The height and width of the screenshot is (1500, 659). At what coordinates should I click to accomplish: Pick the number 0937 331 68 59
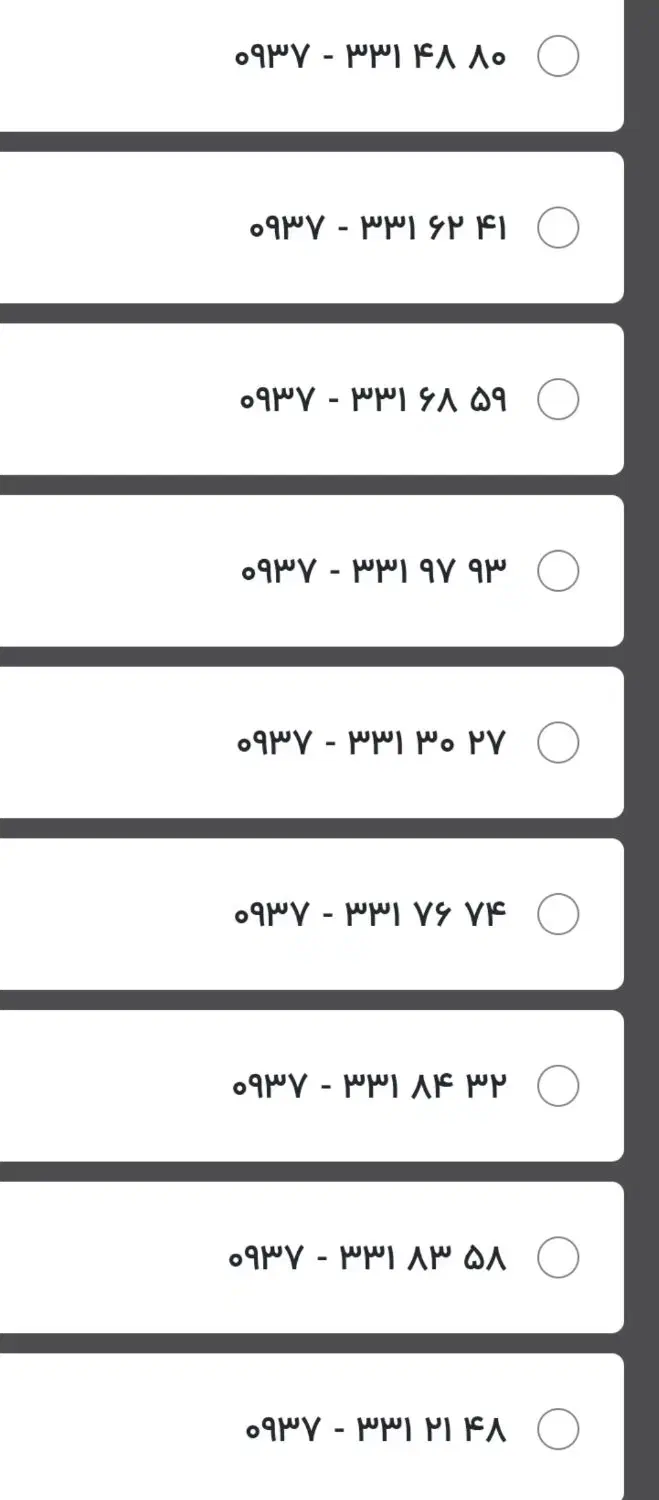tap(558, 400)
